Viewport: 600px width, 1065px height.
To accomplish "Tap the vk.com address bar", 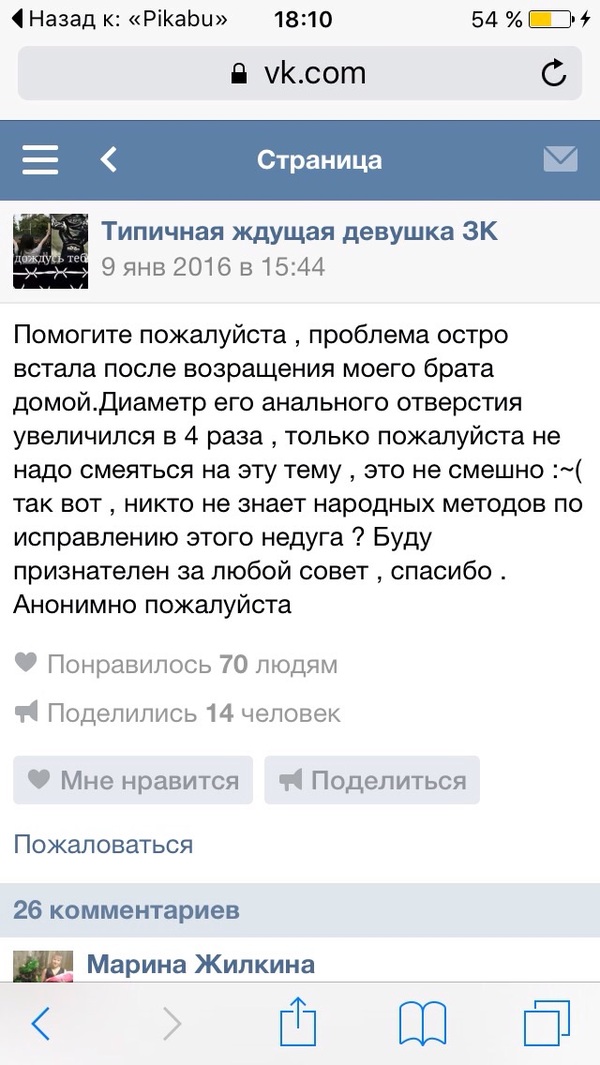I will [x=299, y=73].
